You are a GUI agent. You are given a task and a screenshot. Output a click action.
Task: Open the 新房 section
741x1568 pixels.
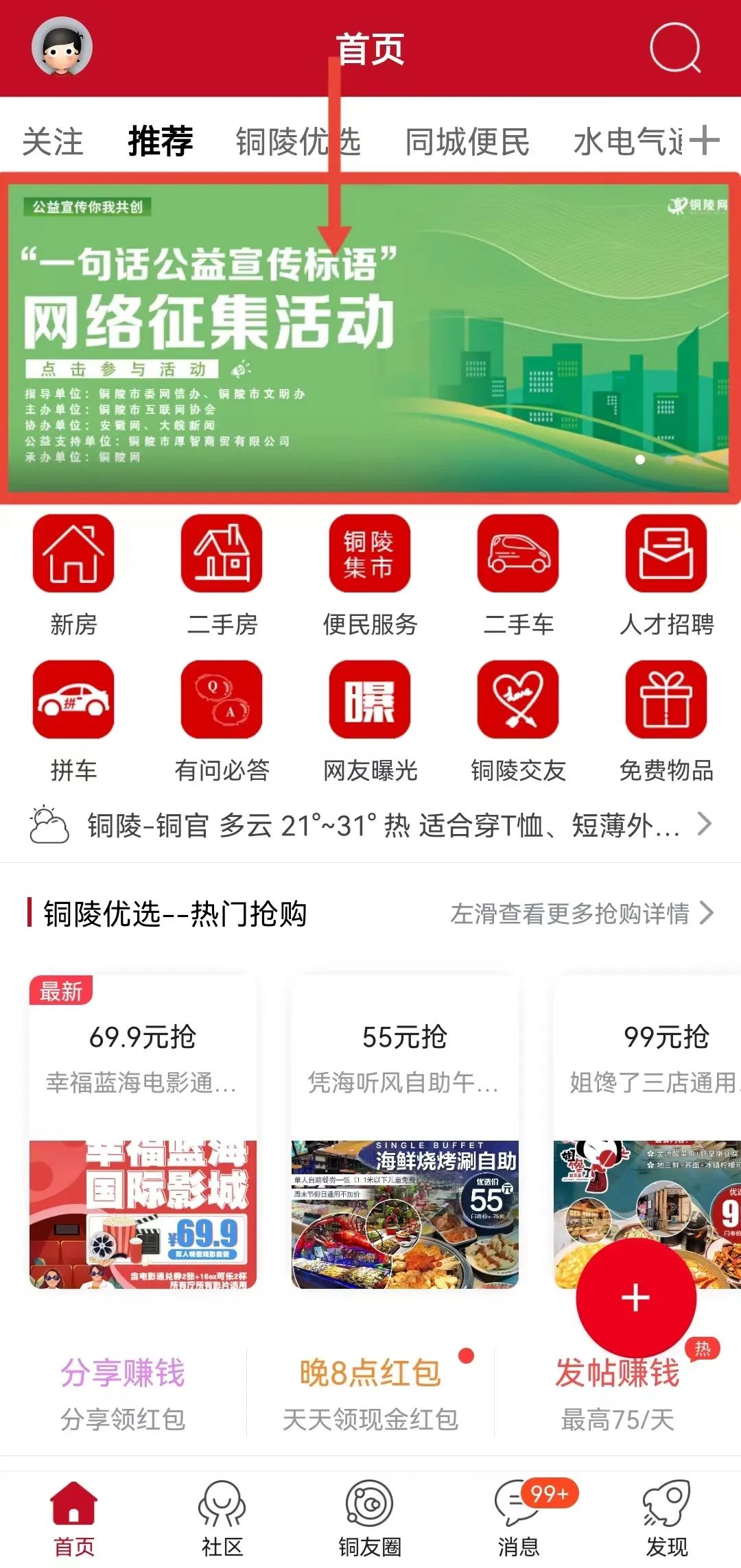click(73, 574)
